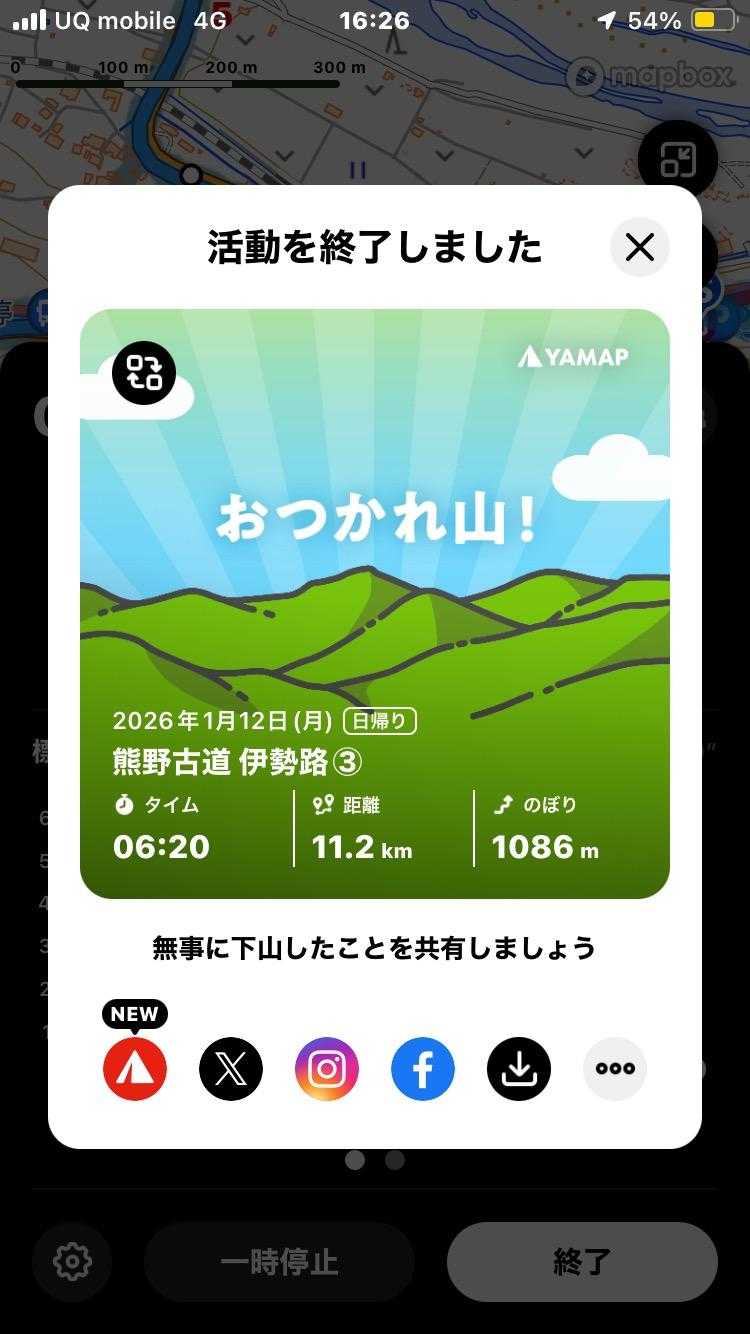Download the activity card image
Viewport: 750px width, 1334px height.
519,1069
